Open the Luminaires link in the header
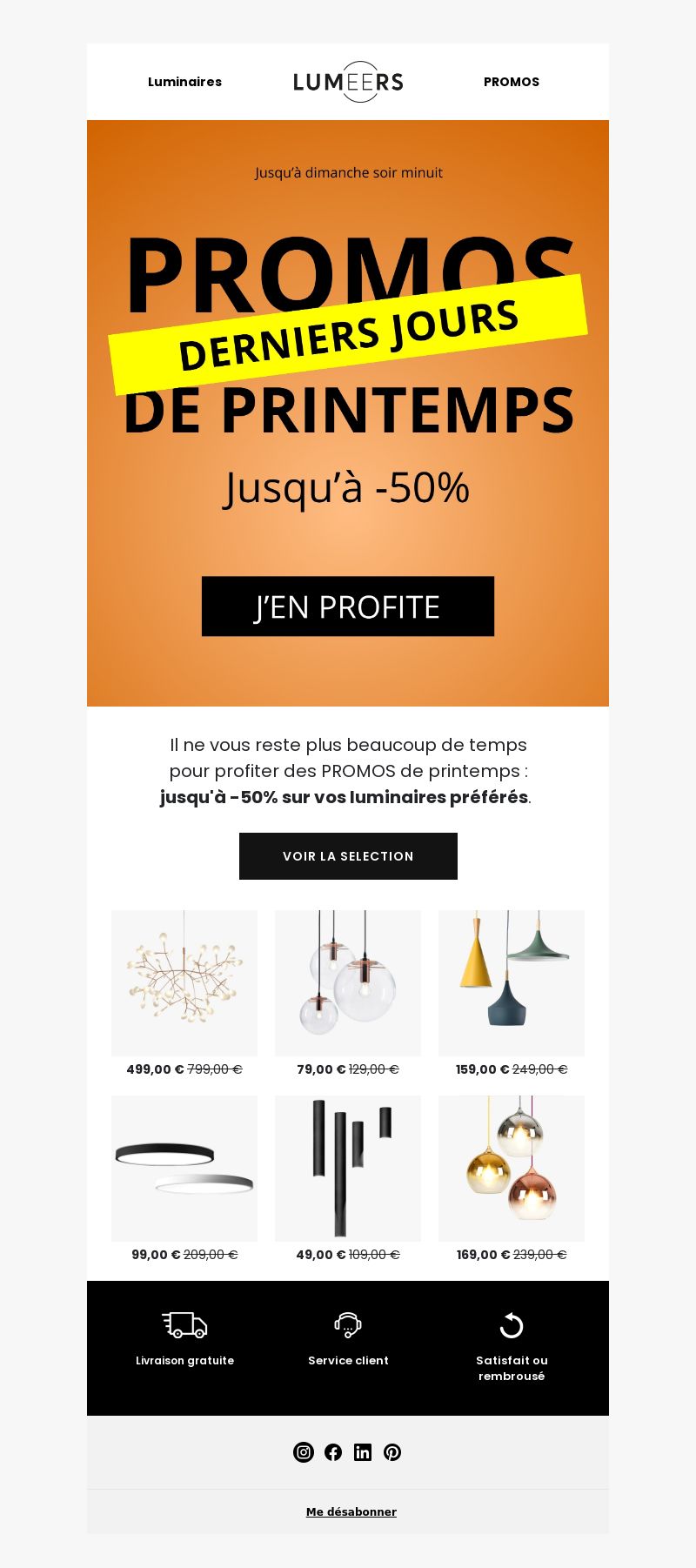696x1568 pixels. coord(184,82)
